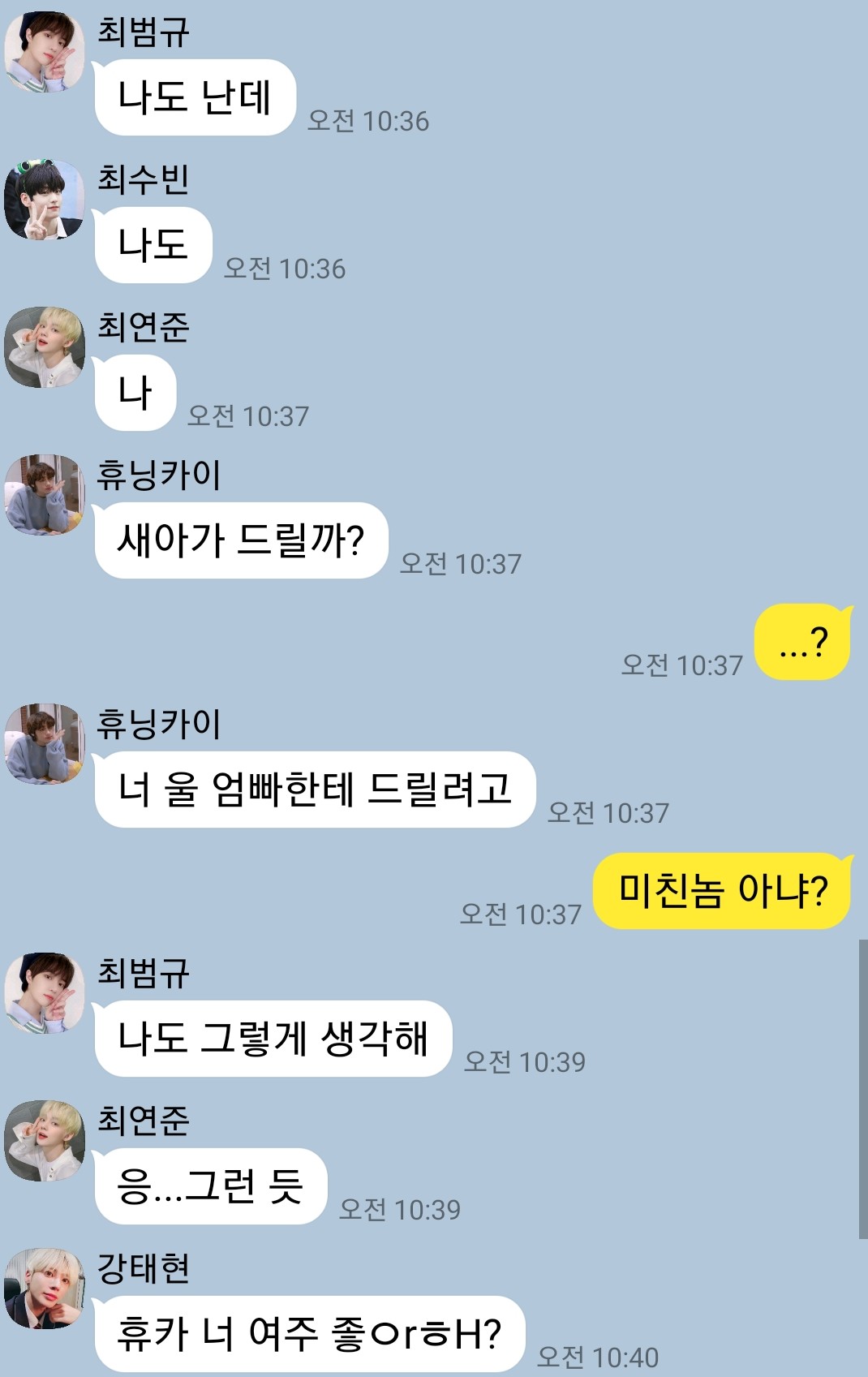The image size is (868, 1377).
Task: Open 강태현's profile picture
Action: point(45,1288)
